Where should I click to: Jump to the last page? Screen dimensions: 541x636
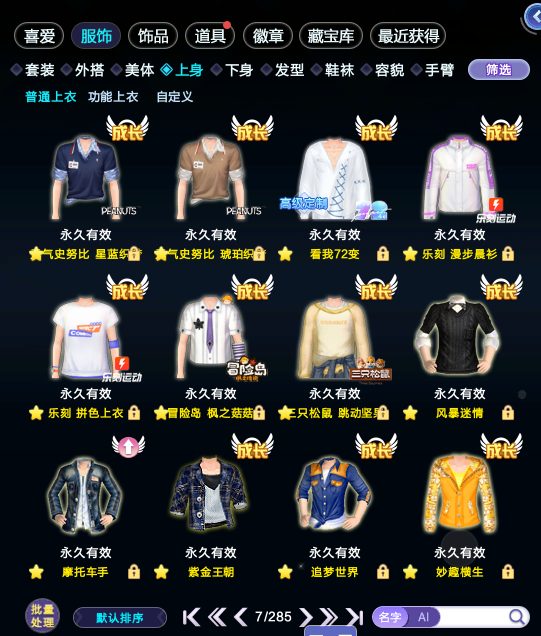[x=354, y=617]
